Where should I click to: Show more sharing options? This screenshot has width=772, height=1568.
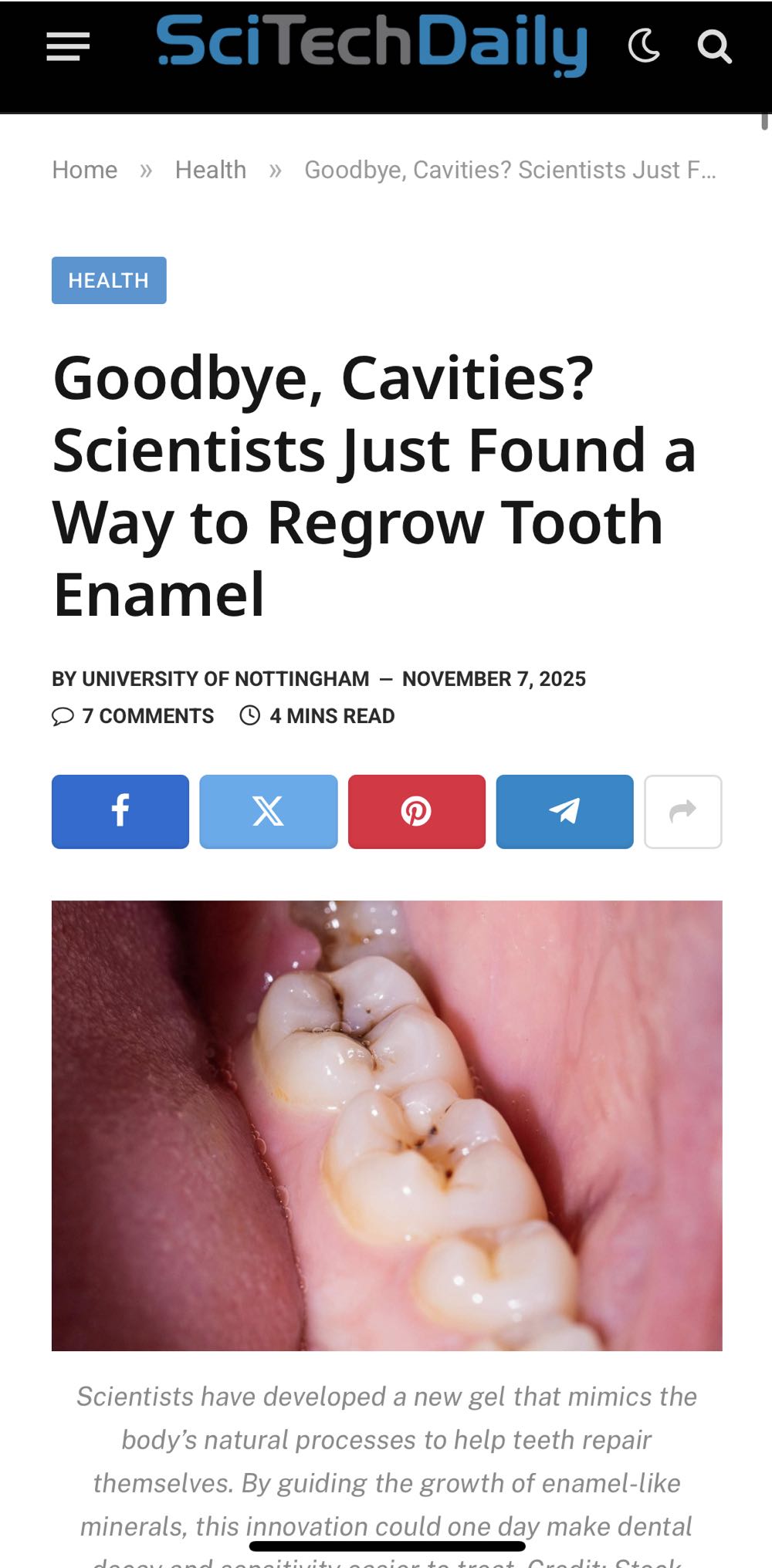pyautogui.click(x=683, y=812)
